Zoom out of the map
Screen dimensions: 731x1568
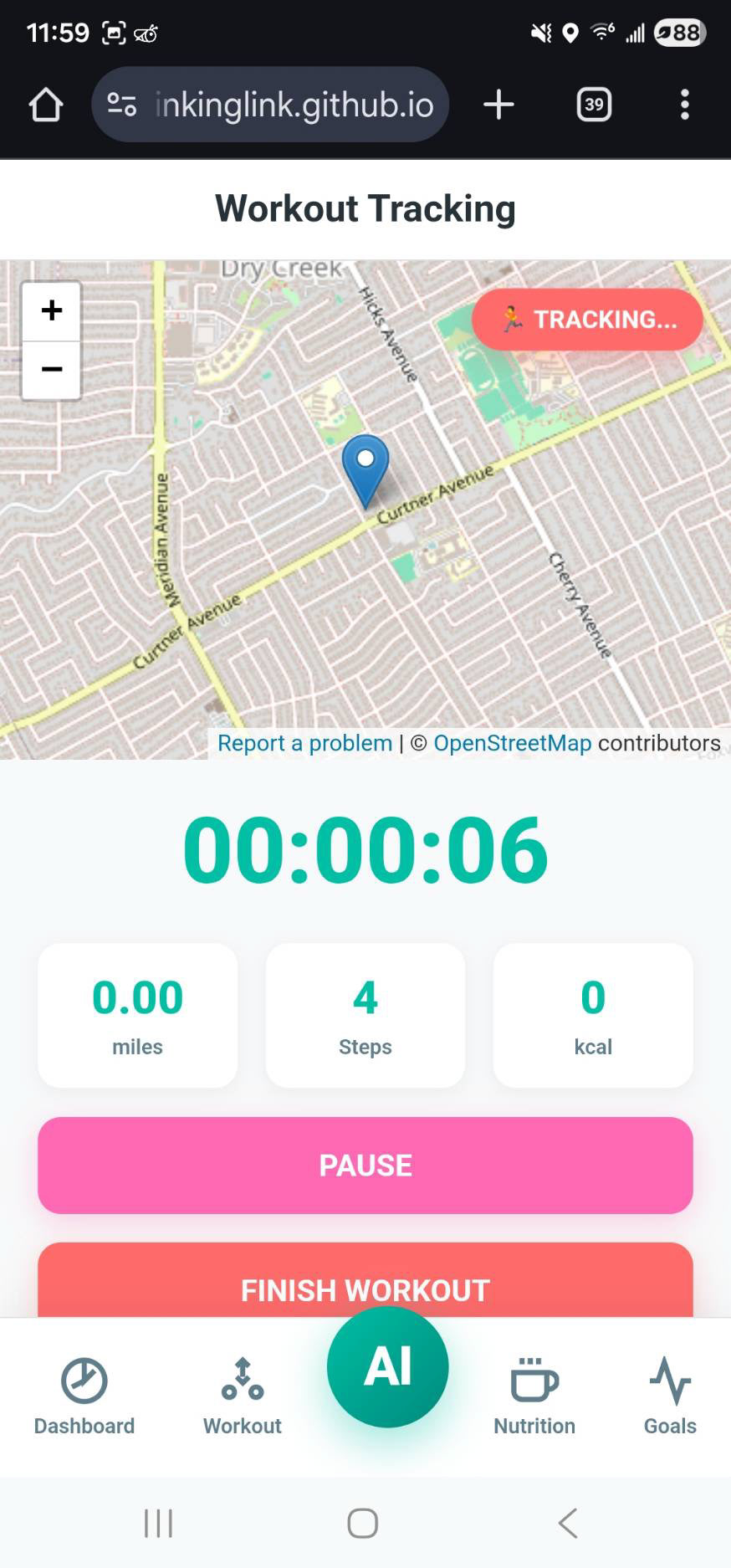point(51,369)
